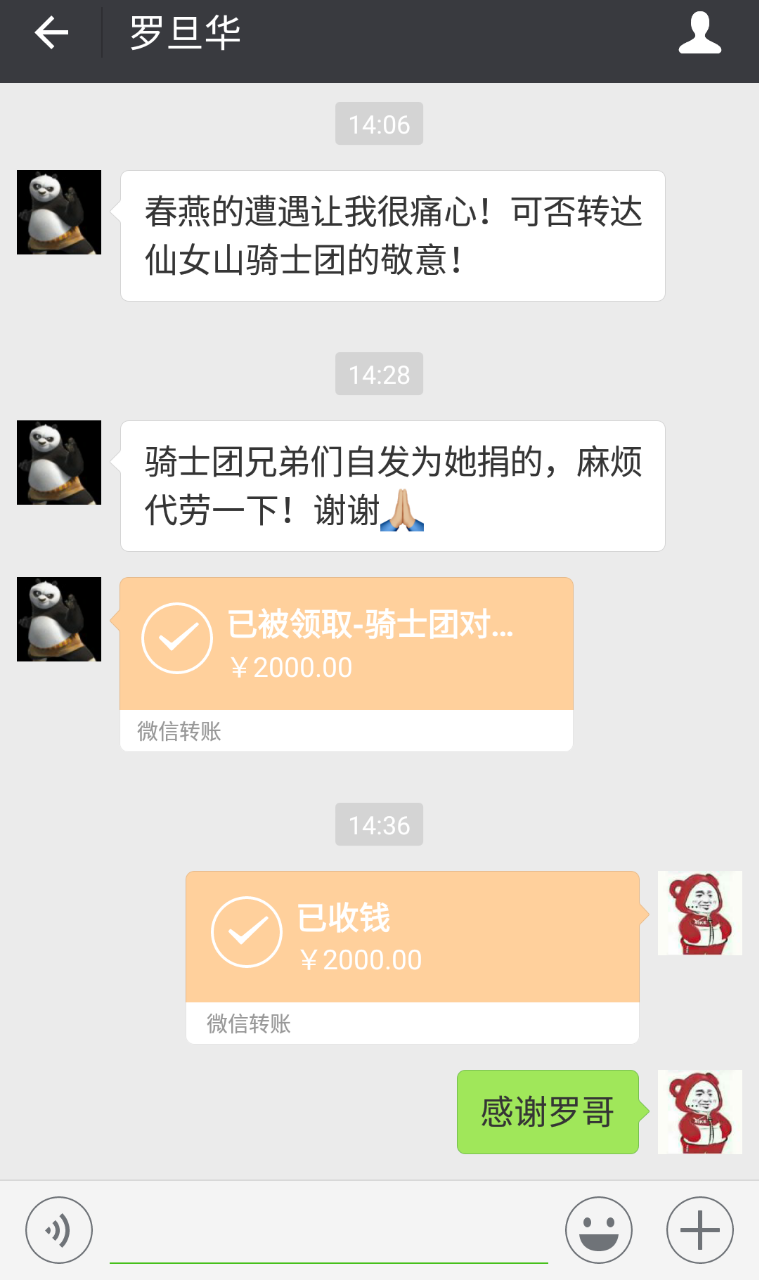Open the plus attachments menu
Image resolution: width=759 pixels, height=1280 pixels.
tap(699, 1230)
